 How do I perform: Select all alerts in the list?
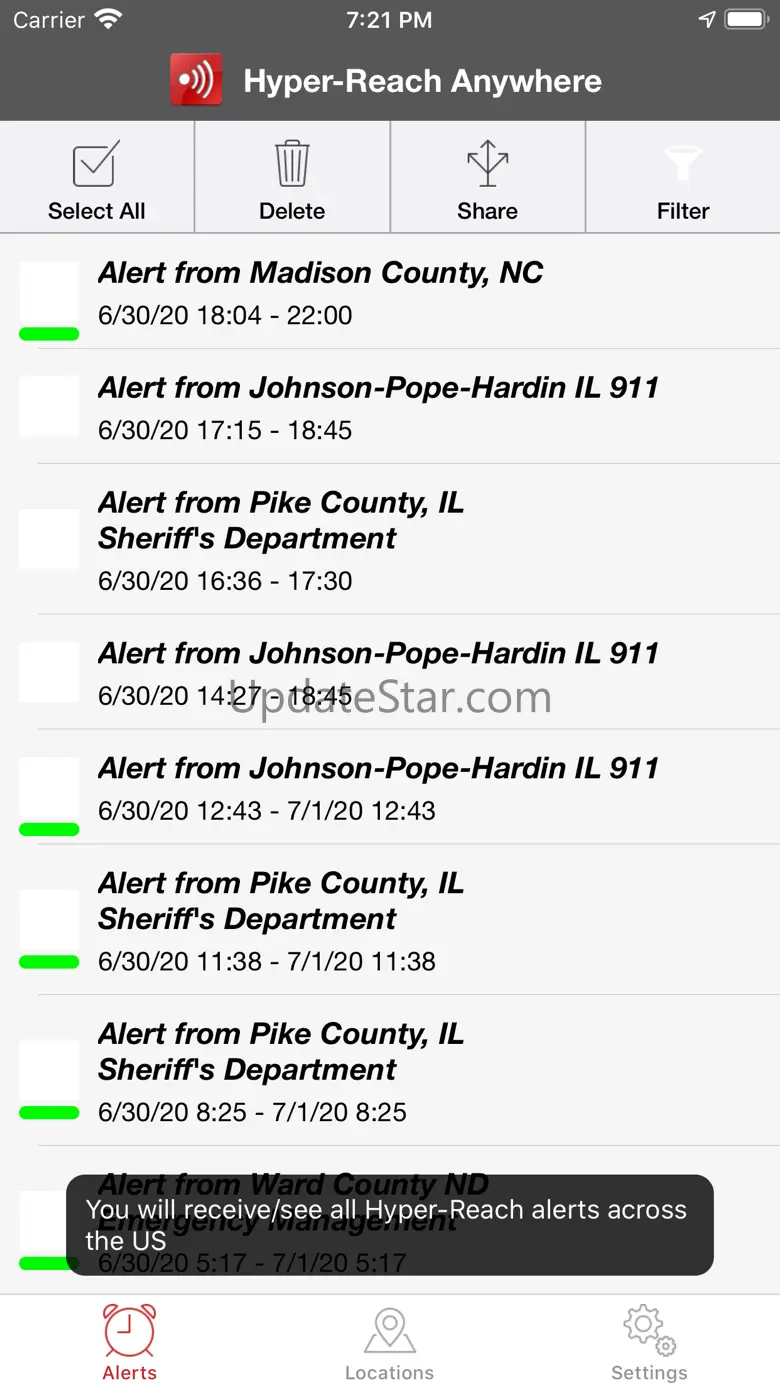click(96, 179)
